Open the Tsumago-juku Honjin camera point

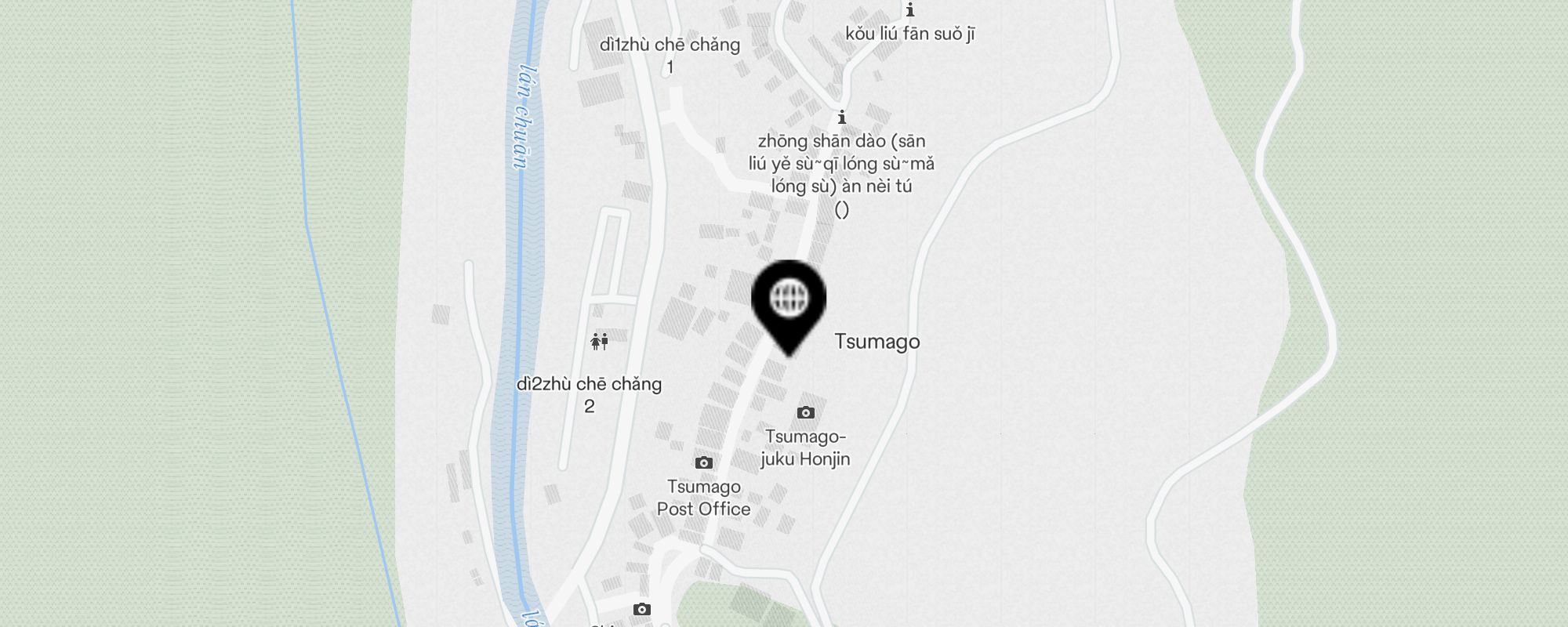(x=805, y=413)
